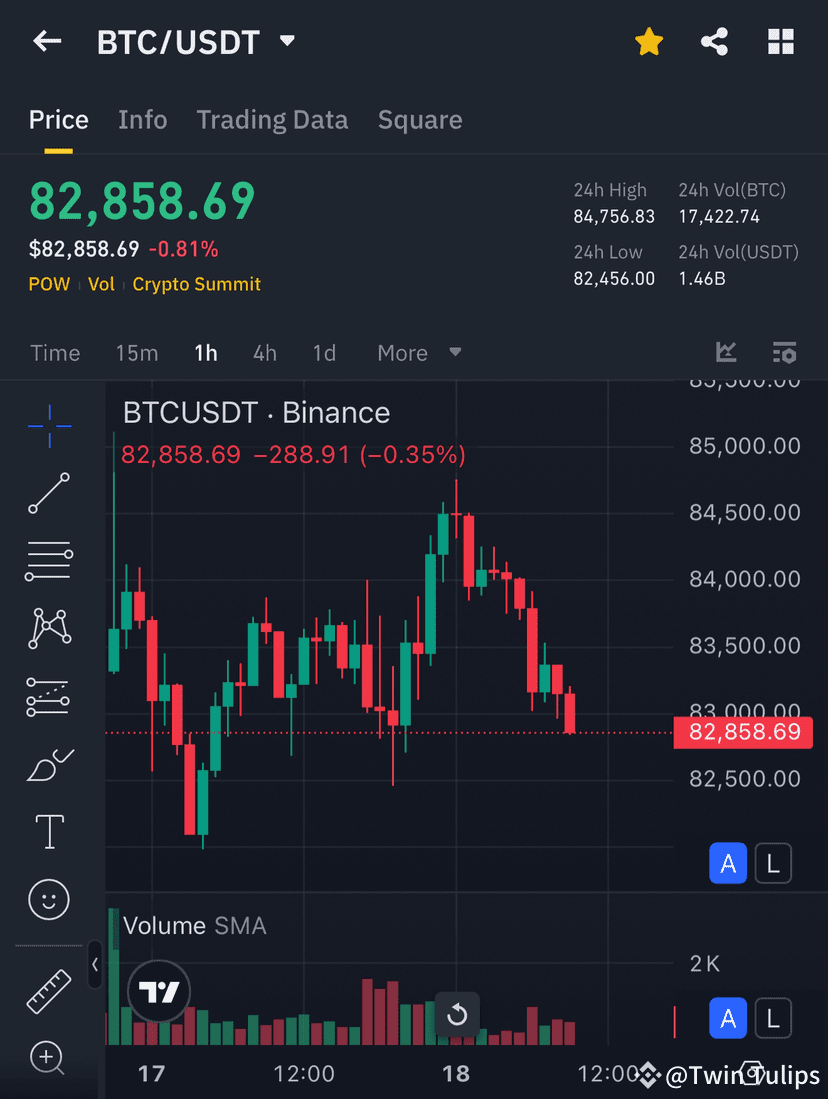
Task: Switch to the Trading Data tab
Action: [x=272, y=119]
